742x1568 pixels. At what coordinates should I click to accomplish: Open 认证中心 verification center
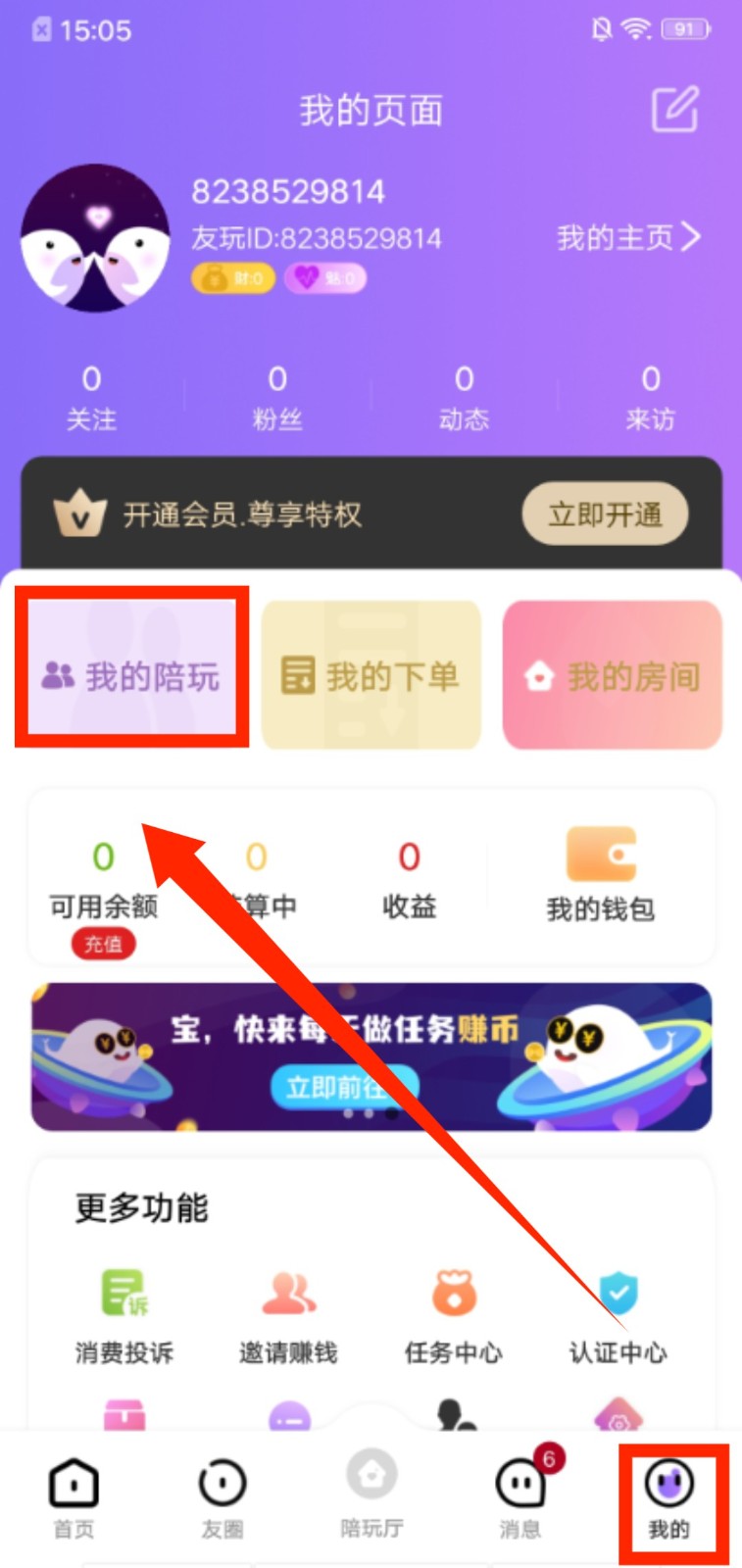point(618,1316)
